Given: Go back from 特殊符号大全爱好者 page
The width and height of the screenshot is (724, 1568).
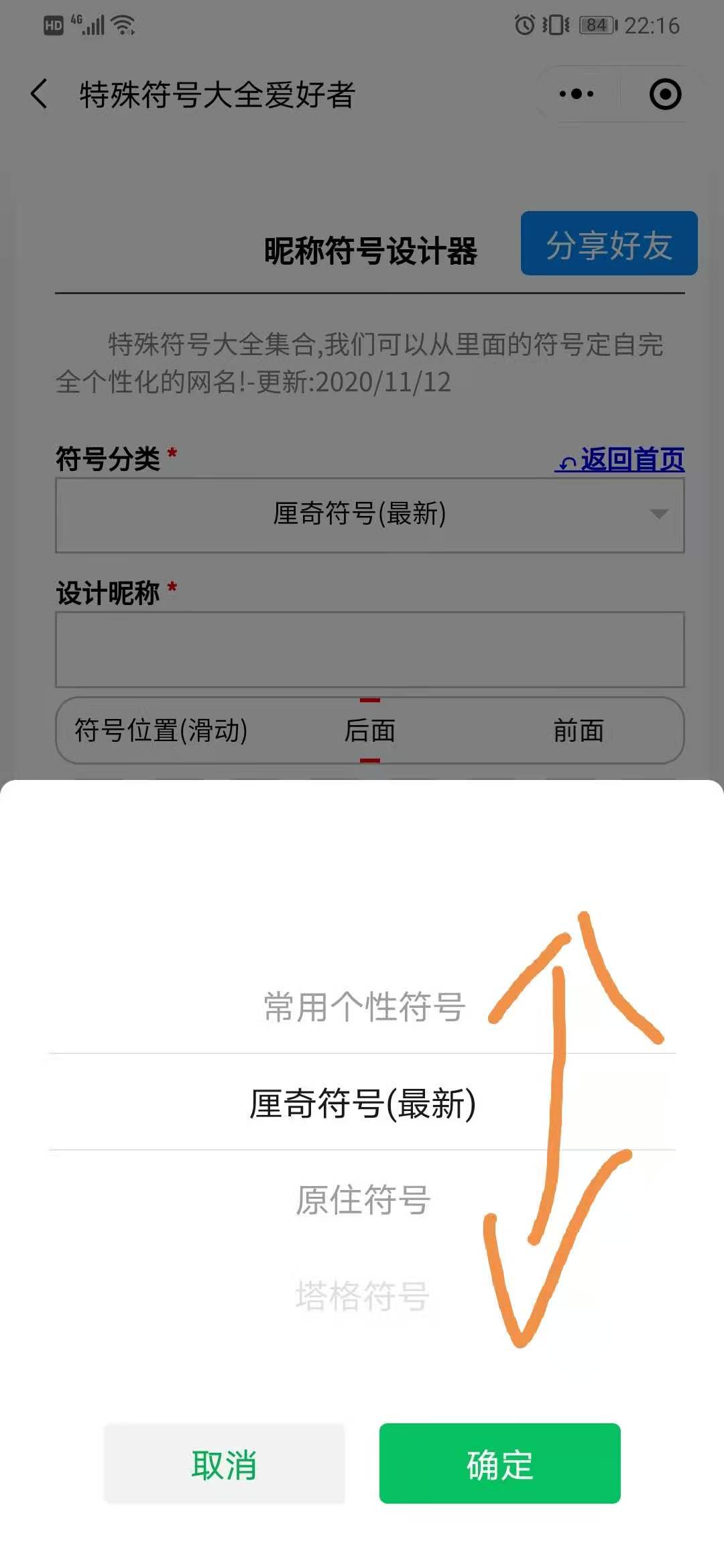Looking at the screenshot, I should pos(40,94).
